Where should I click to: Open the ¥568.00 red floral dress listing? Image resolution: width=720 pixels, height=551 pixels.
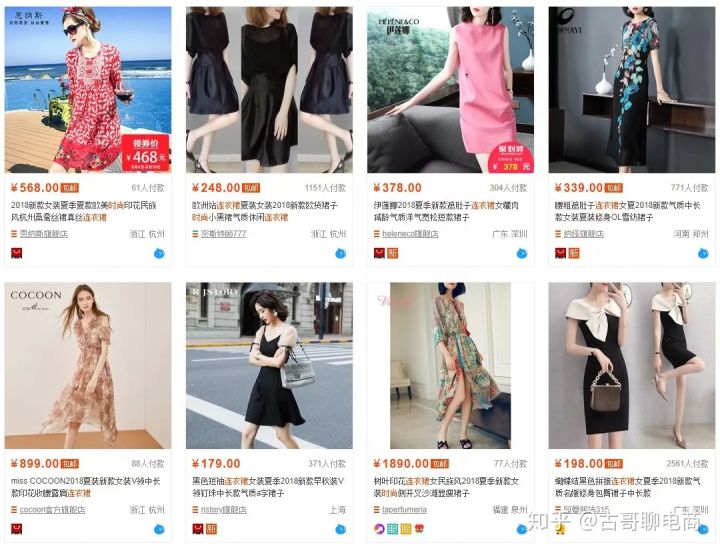(87, 90)
